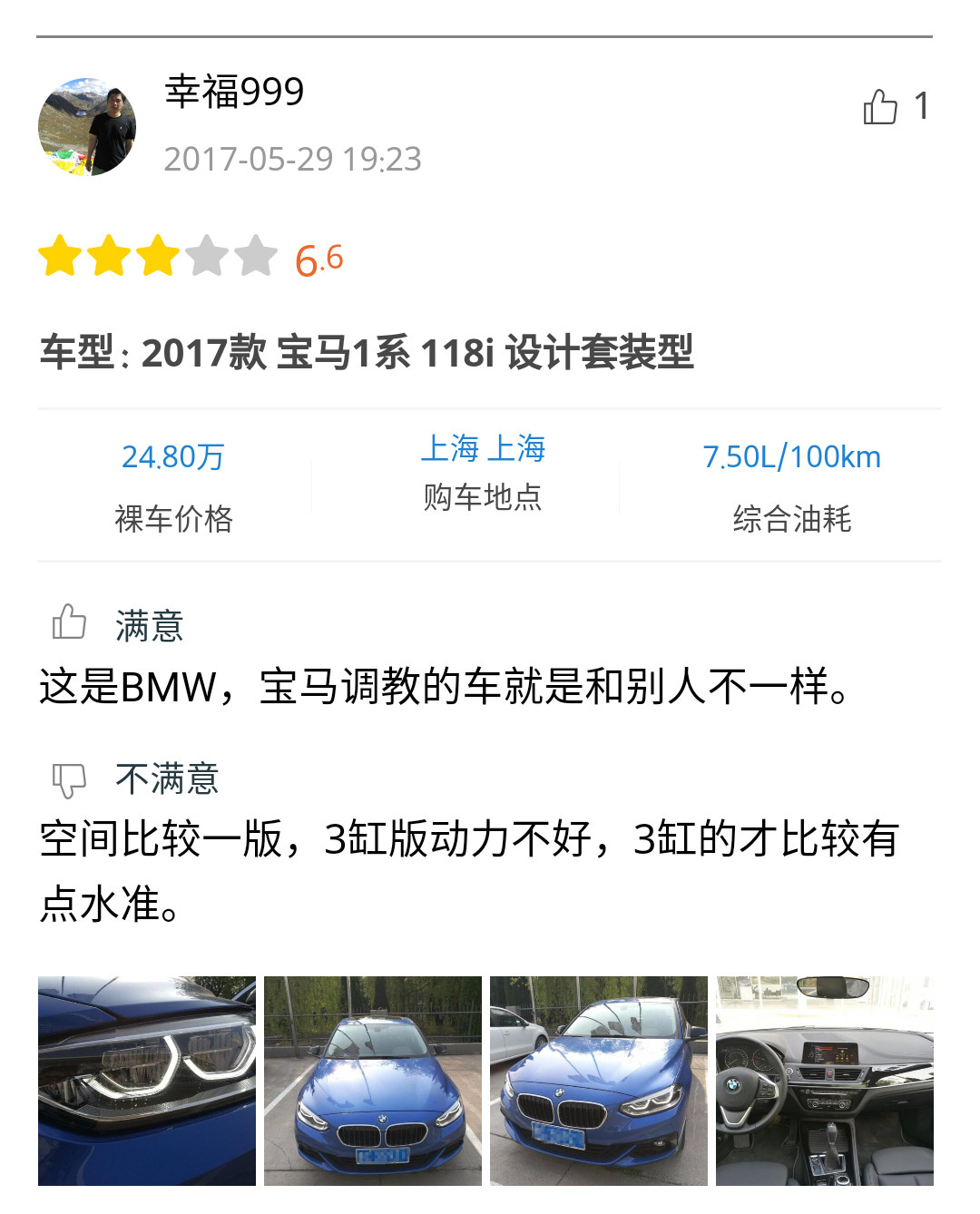
Task: Open 幸福999's profile avatar
Action: click(87, 126)
